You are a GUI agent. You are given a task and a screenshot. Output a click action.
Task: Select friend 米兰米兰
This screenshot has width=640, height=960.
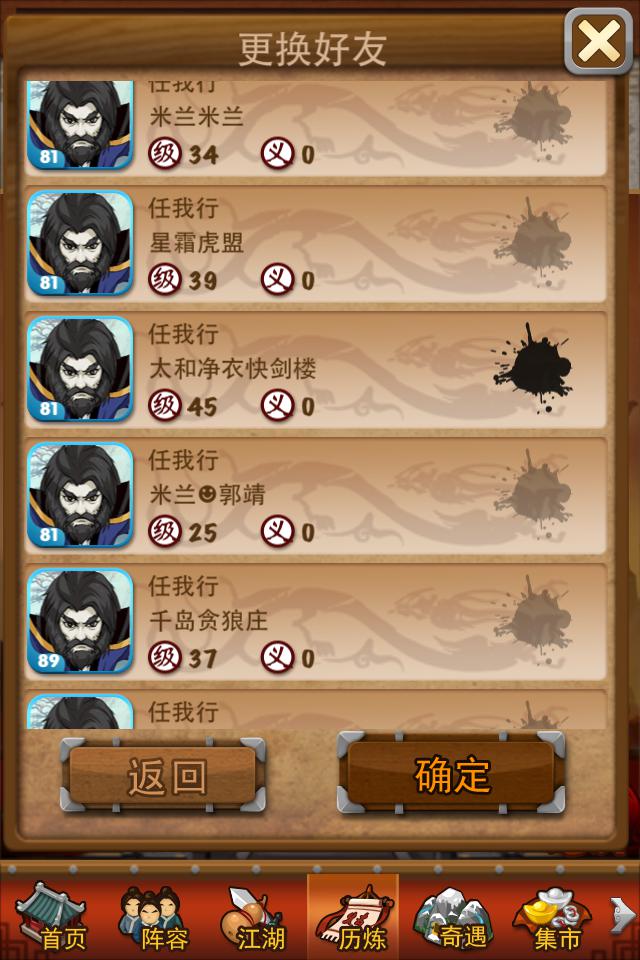[316, 125]
